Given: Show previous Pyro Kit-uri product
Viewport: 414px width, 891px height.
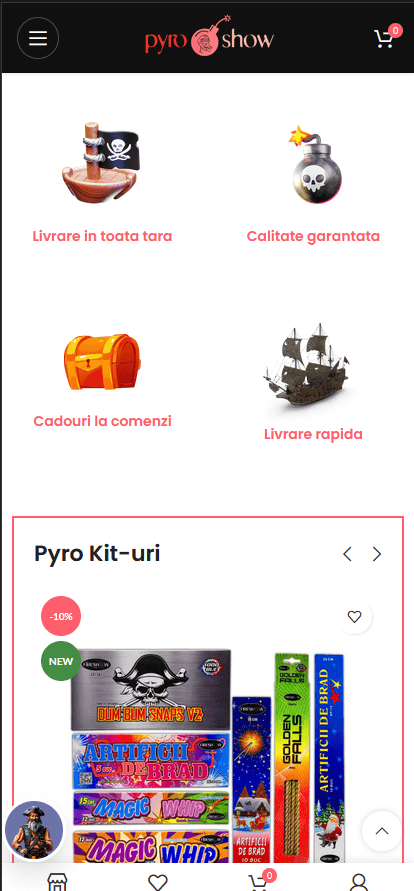Looking at the screenshot, I should point(348,554).
